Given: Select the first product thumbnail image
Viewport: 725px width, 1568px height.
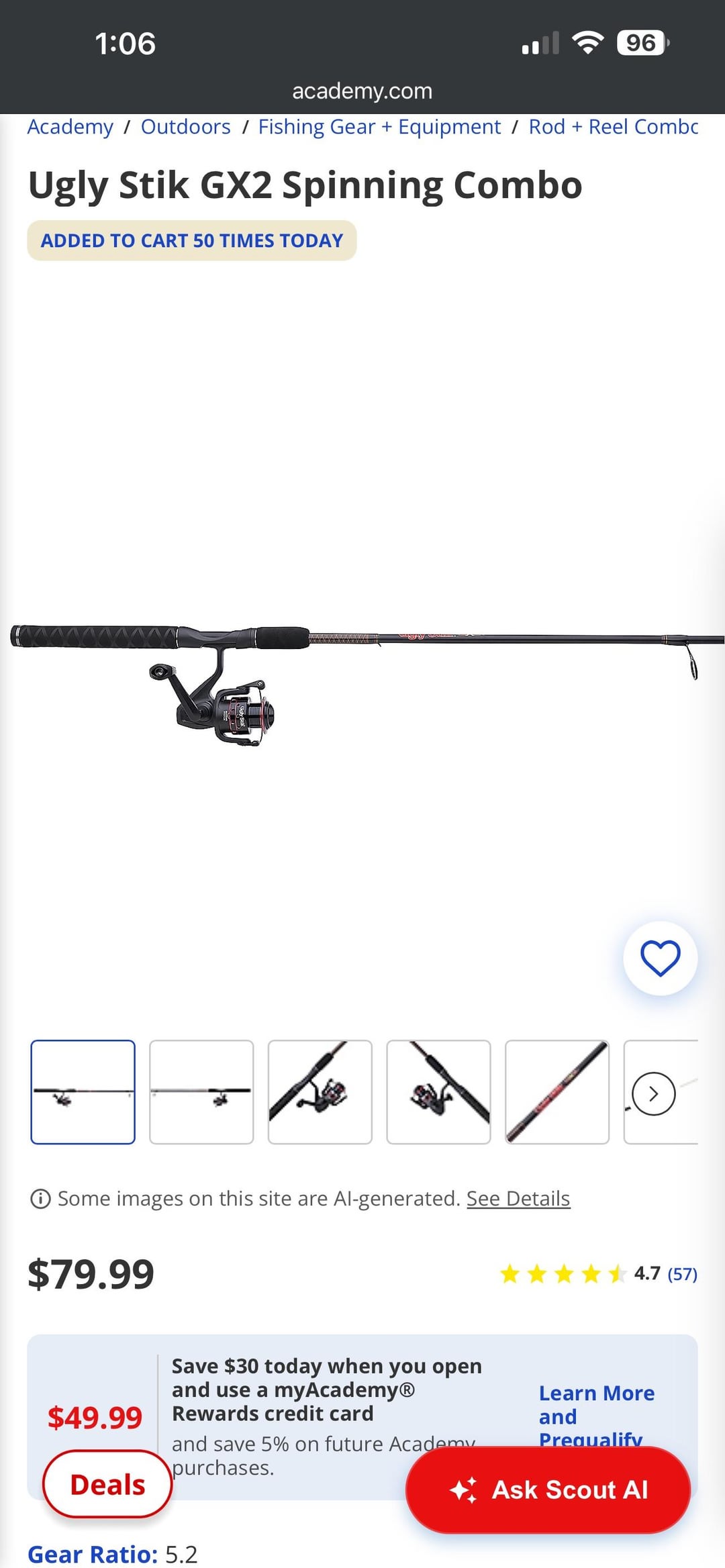Looking at the screenshot, I should click(x=83, y=1091).
